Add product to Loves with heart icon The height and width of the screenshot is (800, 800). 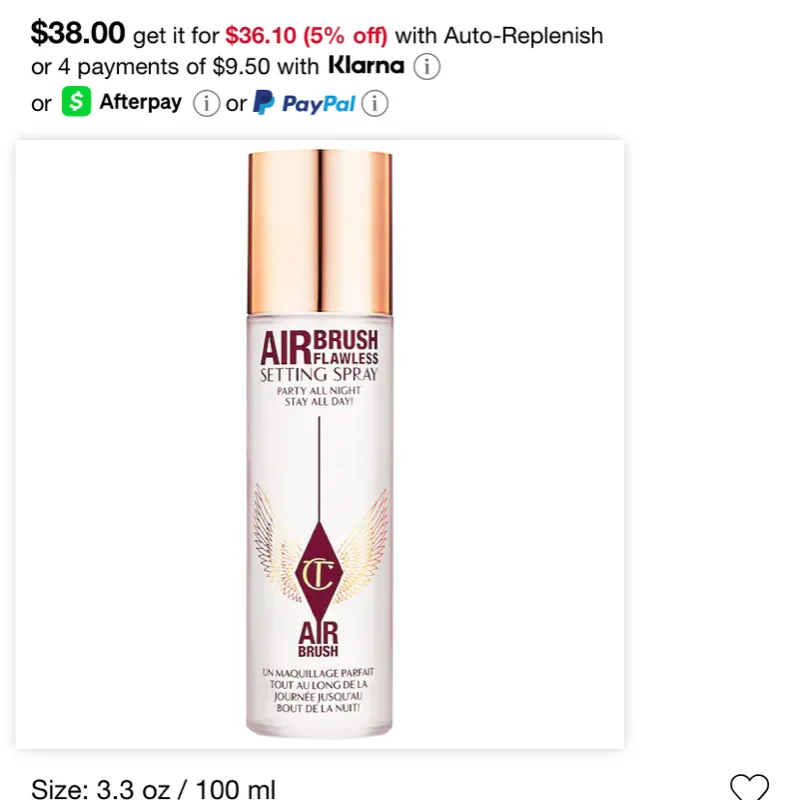click(749, 787)
